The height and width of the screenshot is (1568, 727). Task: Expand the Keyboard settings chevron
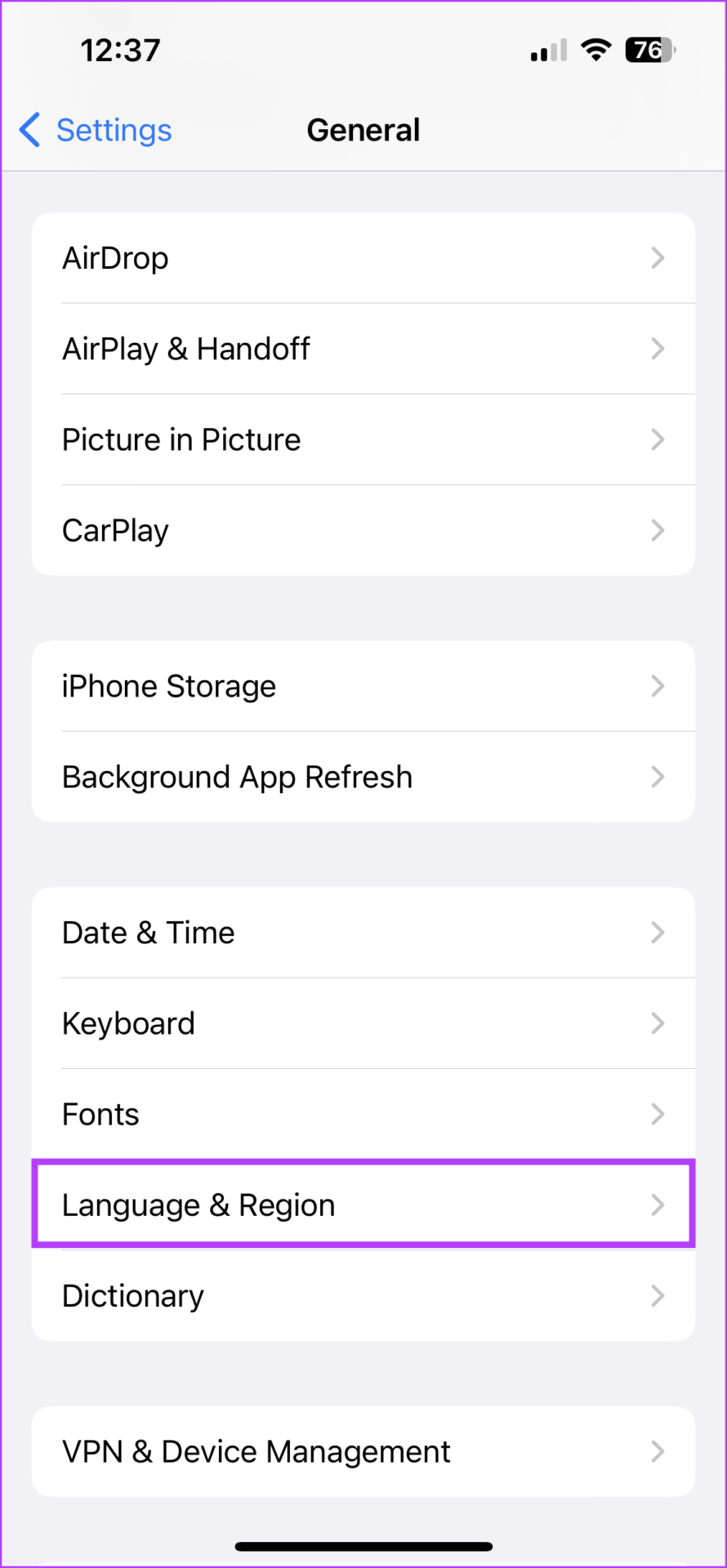pos(658,1022)
